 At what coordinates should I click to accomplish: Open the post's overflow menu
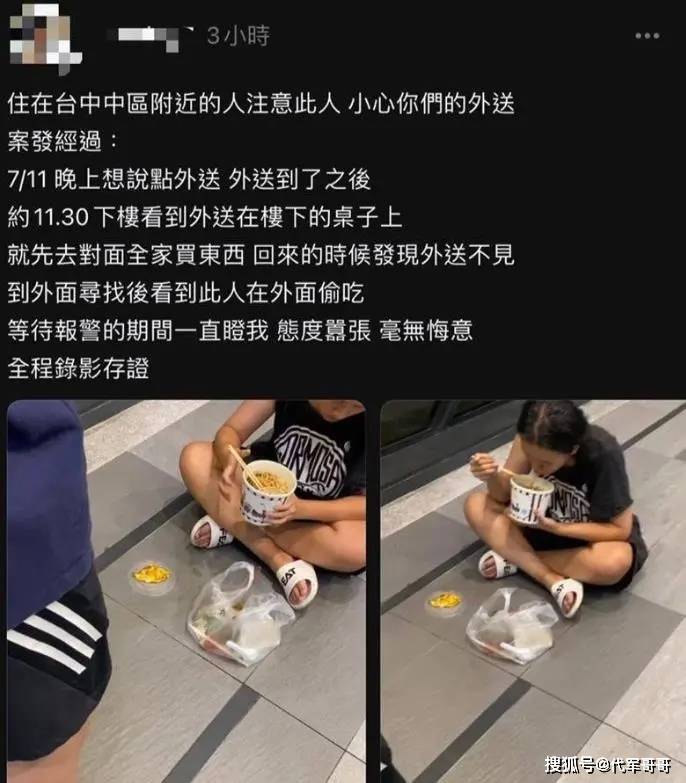pos(647,36)
